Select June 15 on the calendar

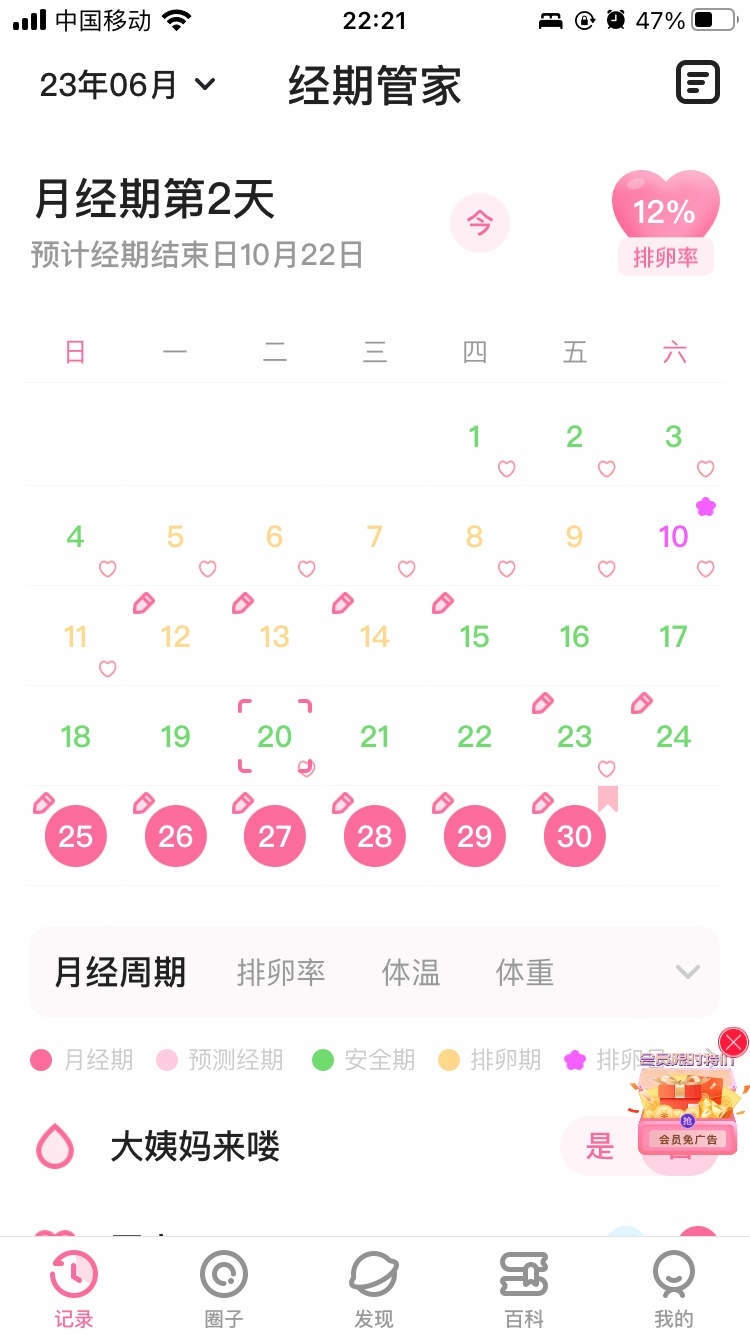(x=474, y=637)
